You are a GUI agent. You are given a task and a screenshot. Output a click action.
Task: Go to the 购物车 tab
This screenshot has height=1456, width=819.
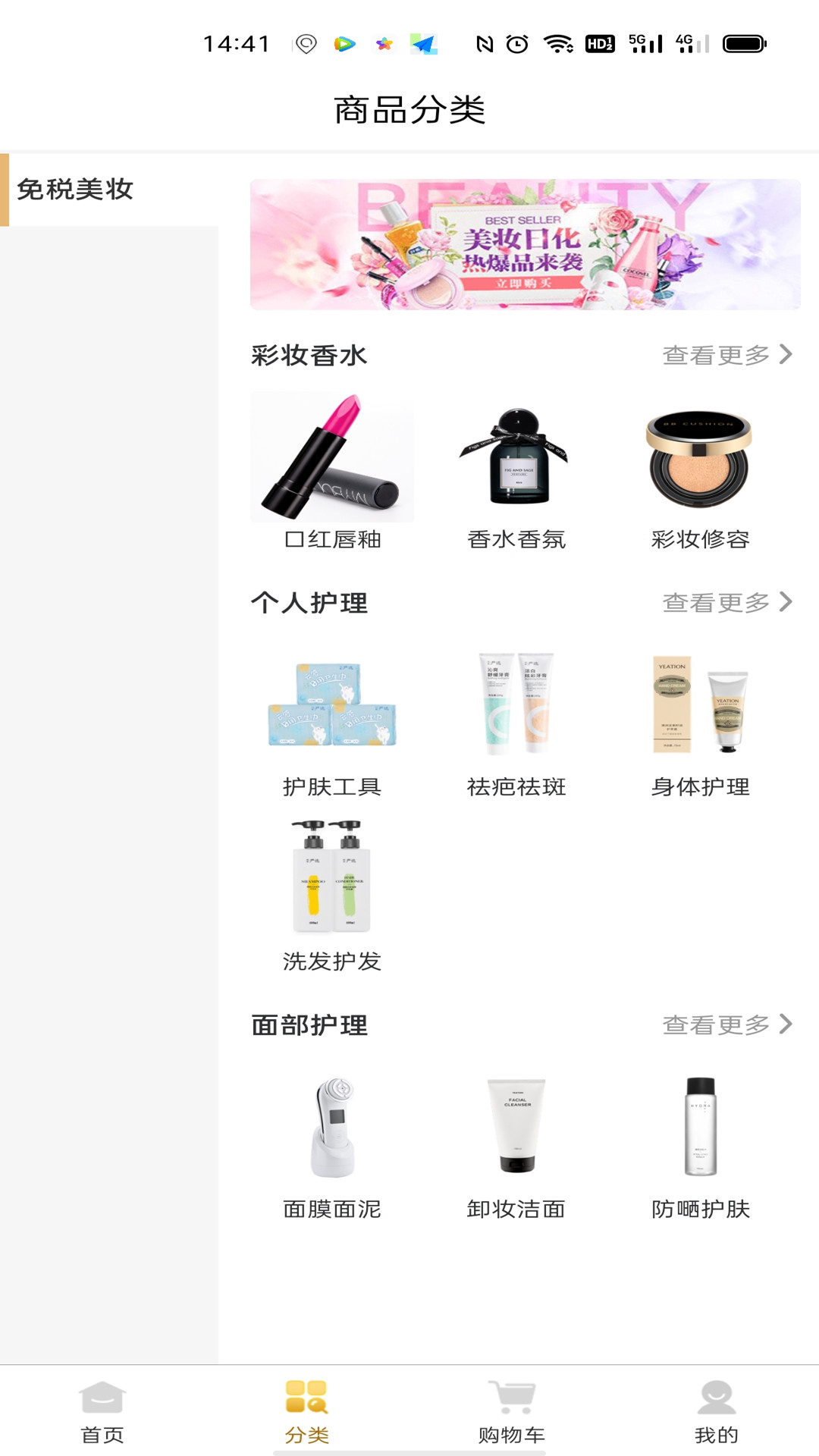tap(512, 1412)
